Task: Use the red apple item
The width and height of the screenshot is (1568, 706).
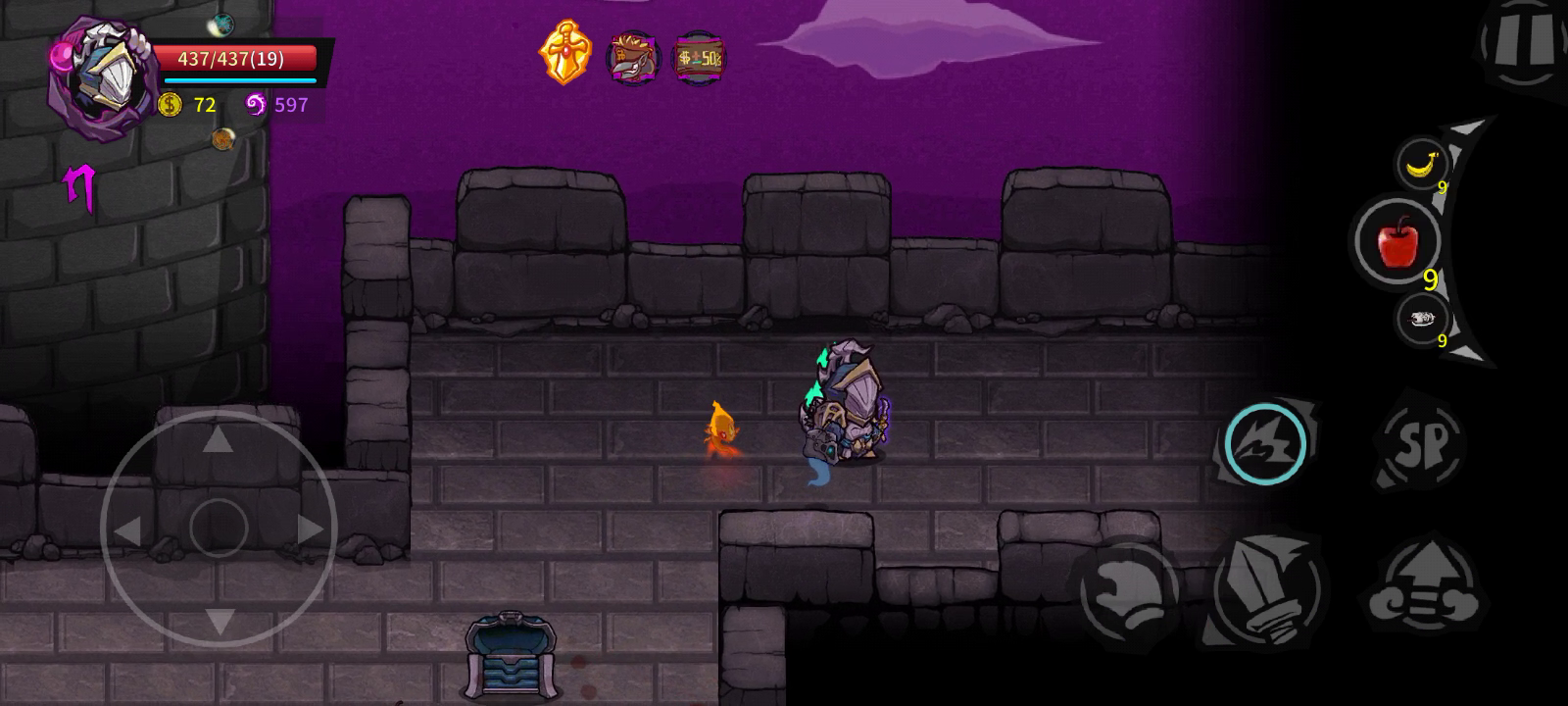Action: [1398, 242]
